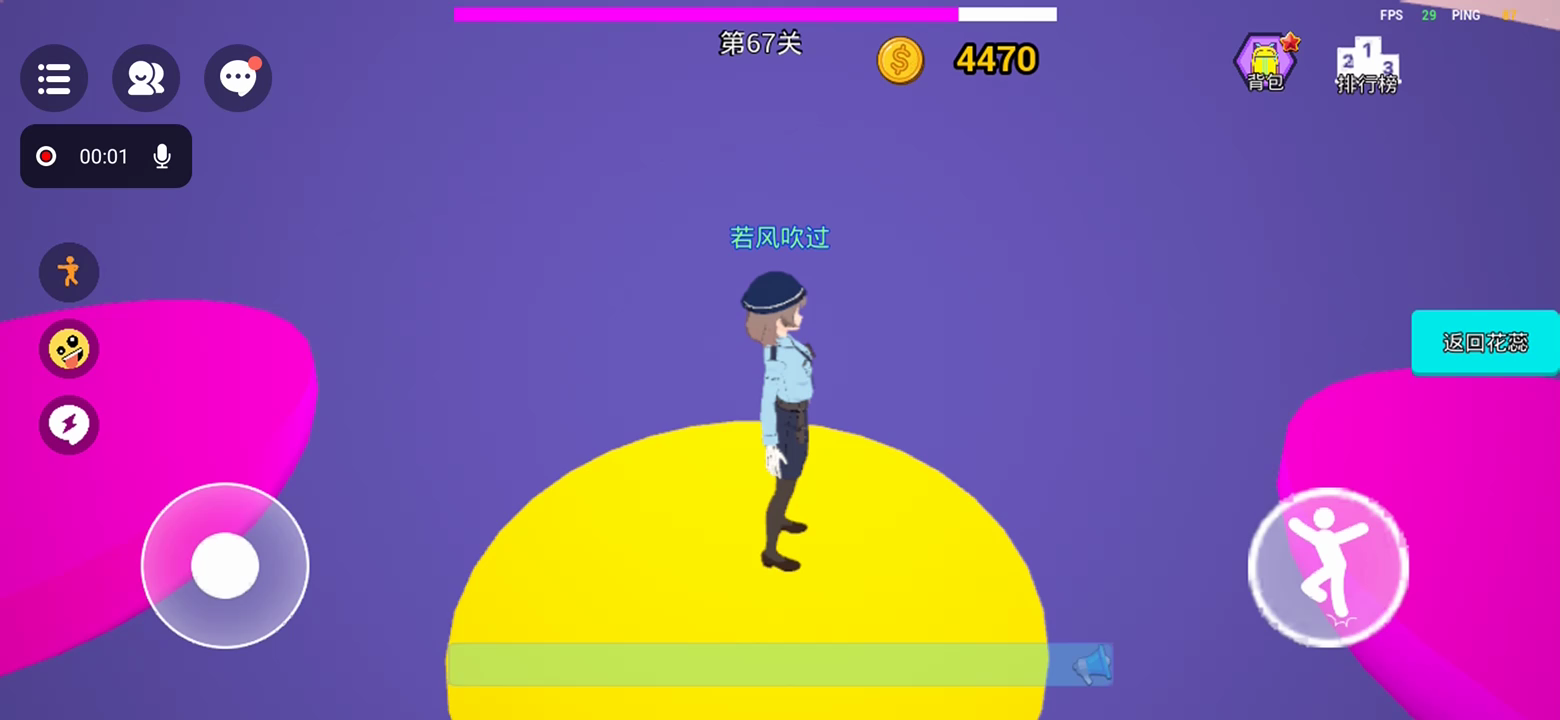This screenshot has height=720, width=1560.
Task: Open the 背包 backpack
Action: point(1265,63)
